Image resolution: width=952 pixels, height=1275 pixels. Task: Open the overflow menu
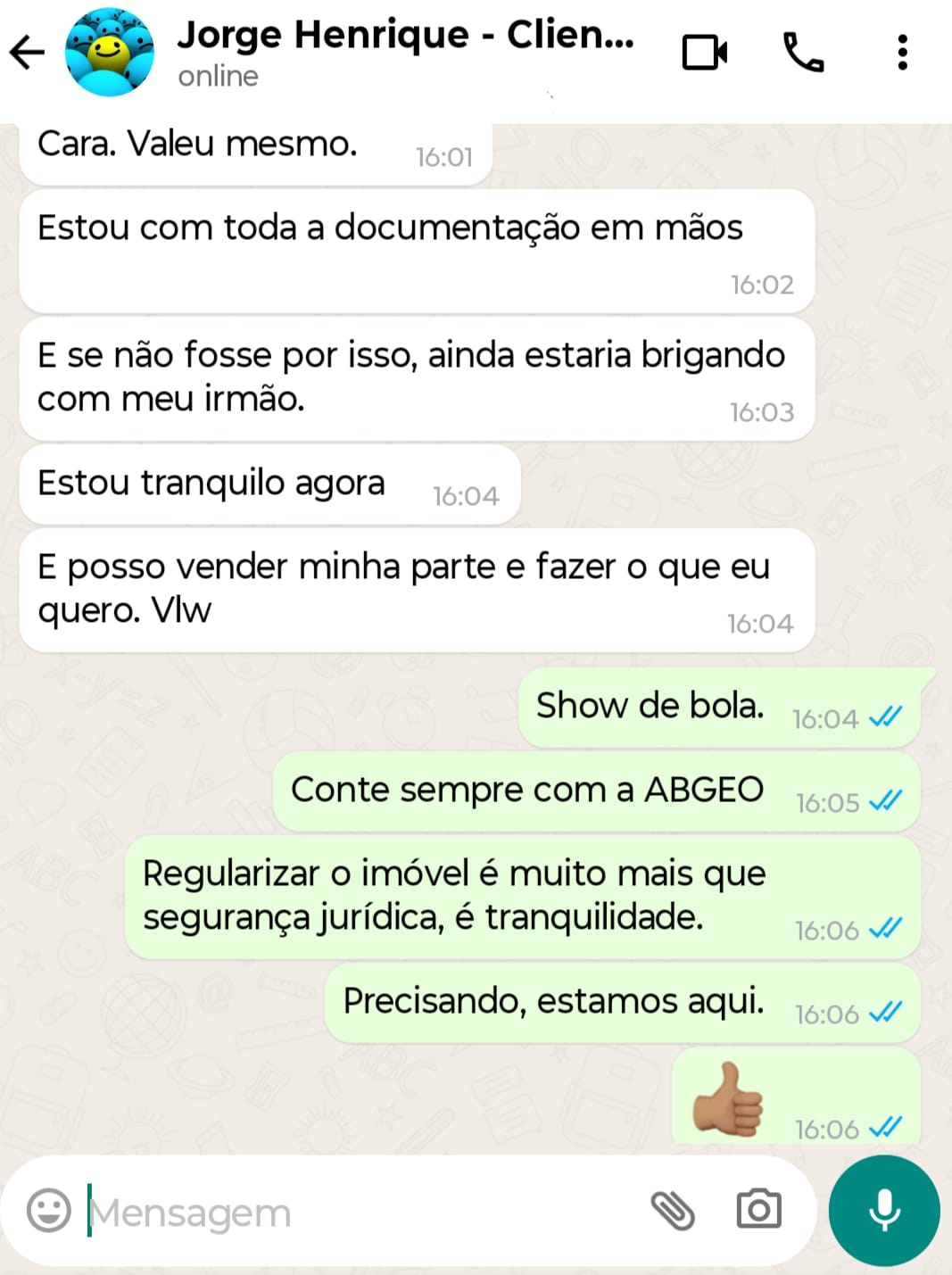click(x=902, y=53)
